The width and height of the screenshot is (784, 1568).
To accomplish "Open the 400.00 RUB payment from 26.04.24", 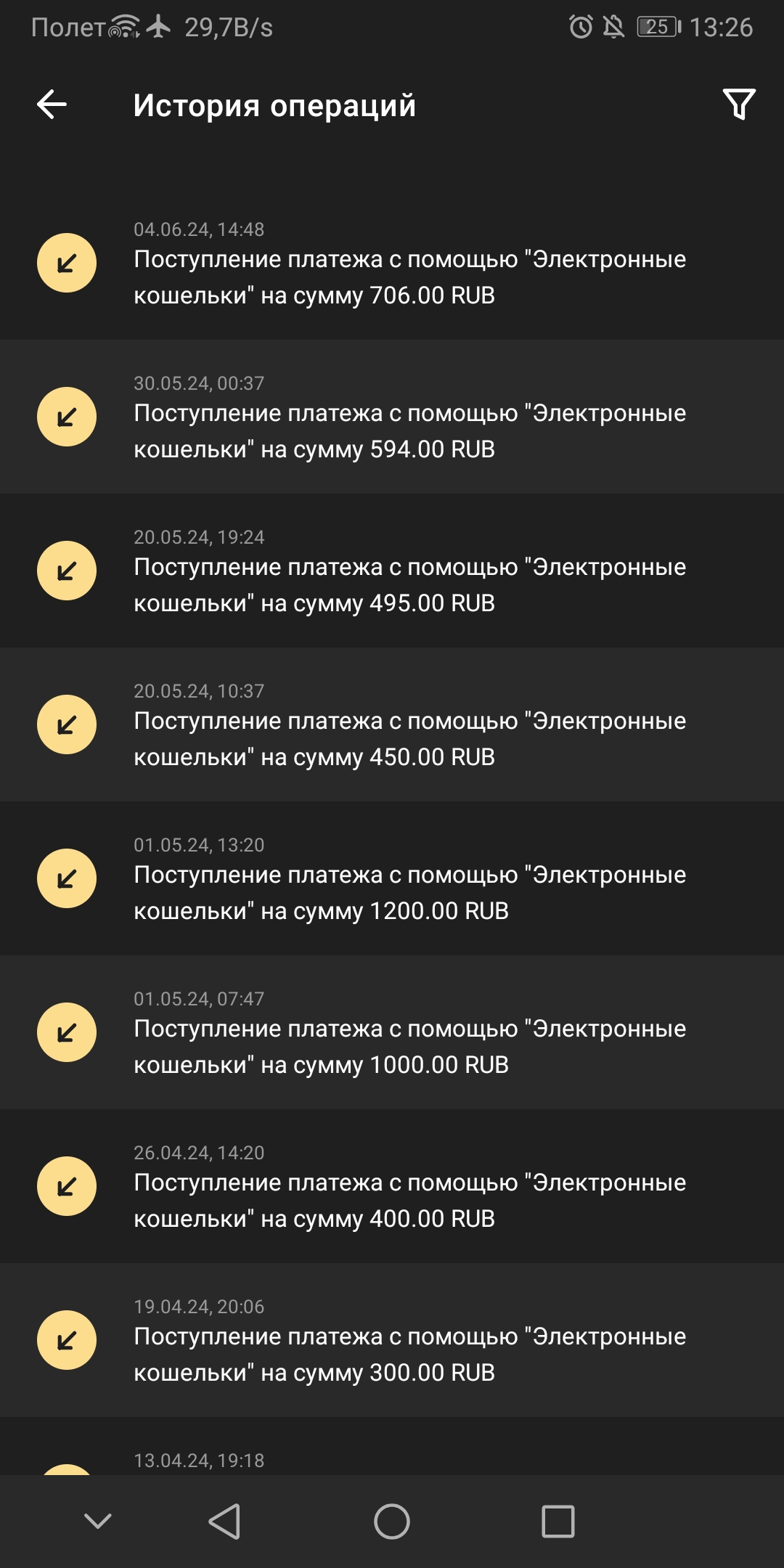I will point(392,1186).
